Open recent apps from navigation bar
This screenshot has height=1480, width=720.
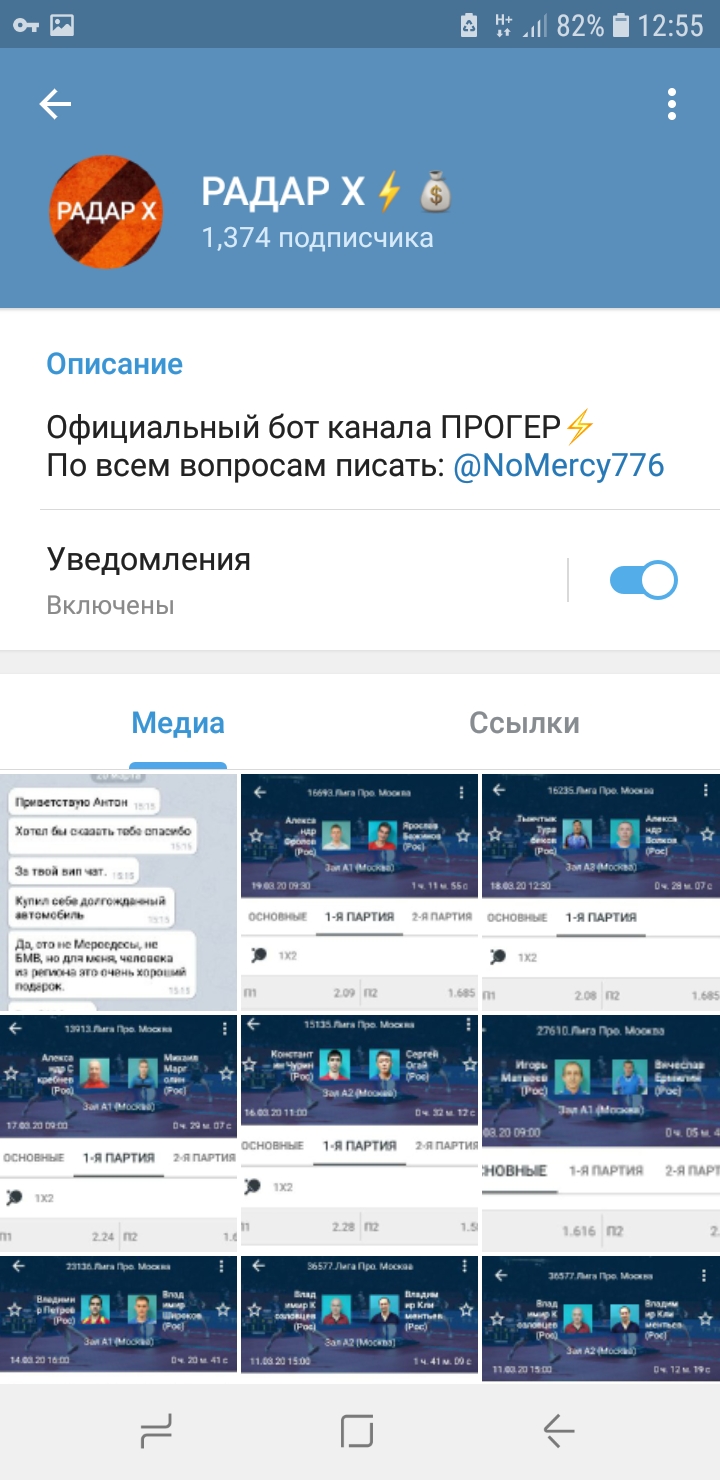point(156,1431)
